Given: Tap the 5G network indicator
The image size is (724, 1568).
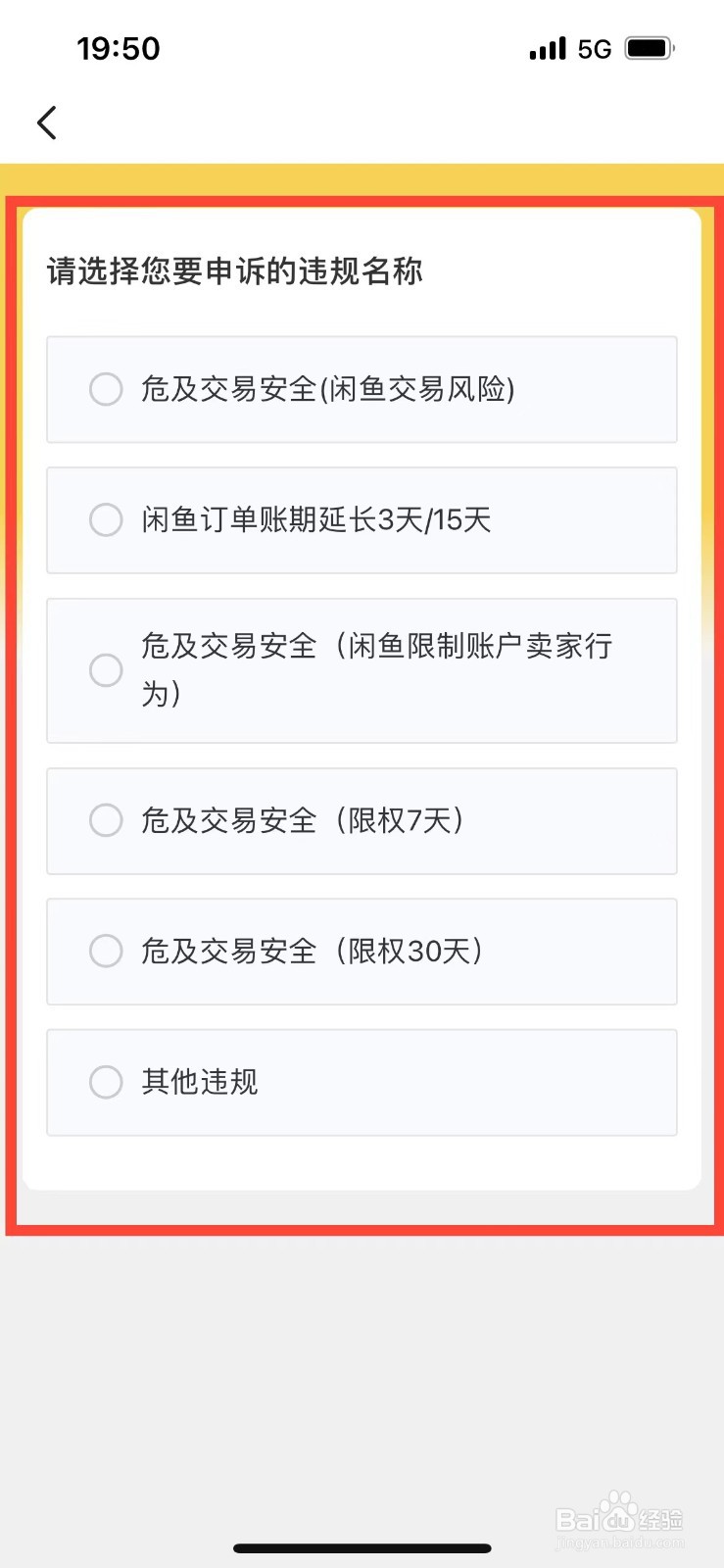Looking at the screenshot, I should pos(598,47).
